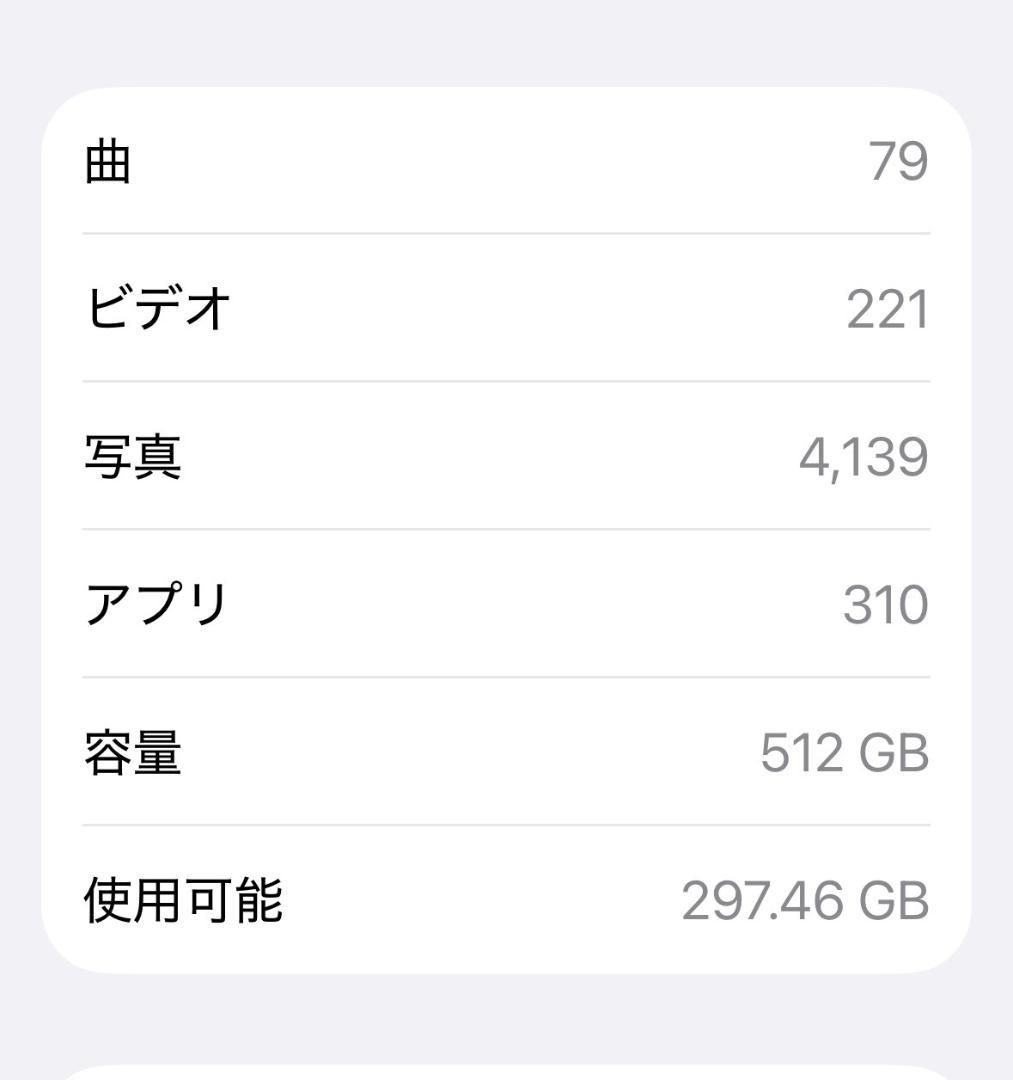Tap the capacity value 512 GB
The width and height of the screenshot is (1013, 1080).
[845, 754]
